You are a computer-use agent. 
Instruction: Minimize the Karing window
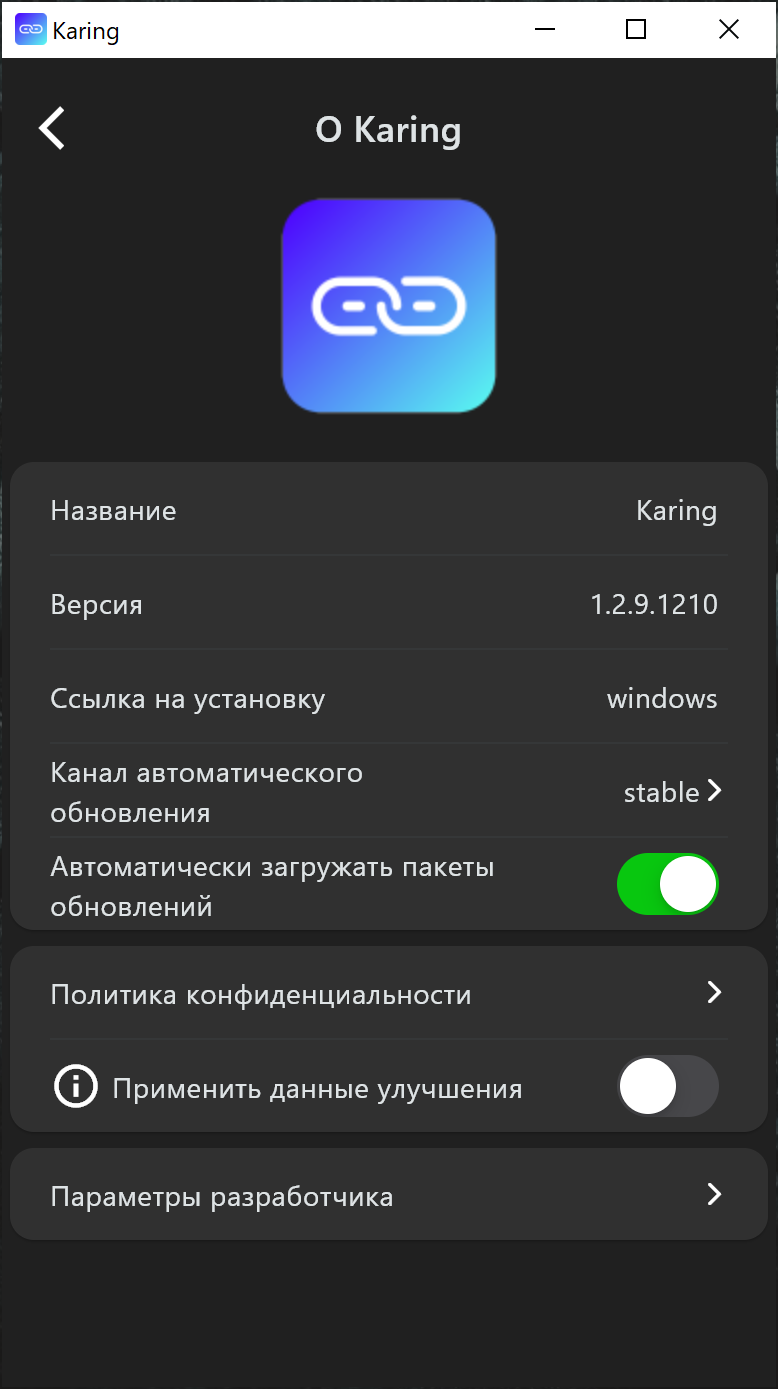click(x=545, y=30)
